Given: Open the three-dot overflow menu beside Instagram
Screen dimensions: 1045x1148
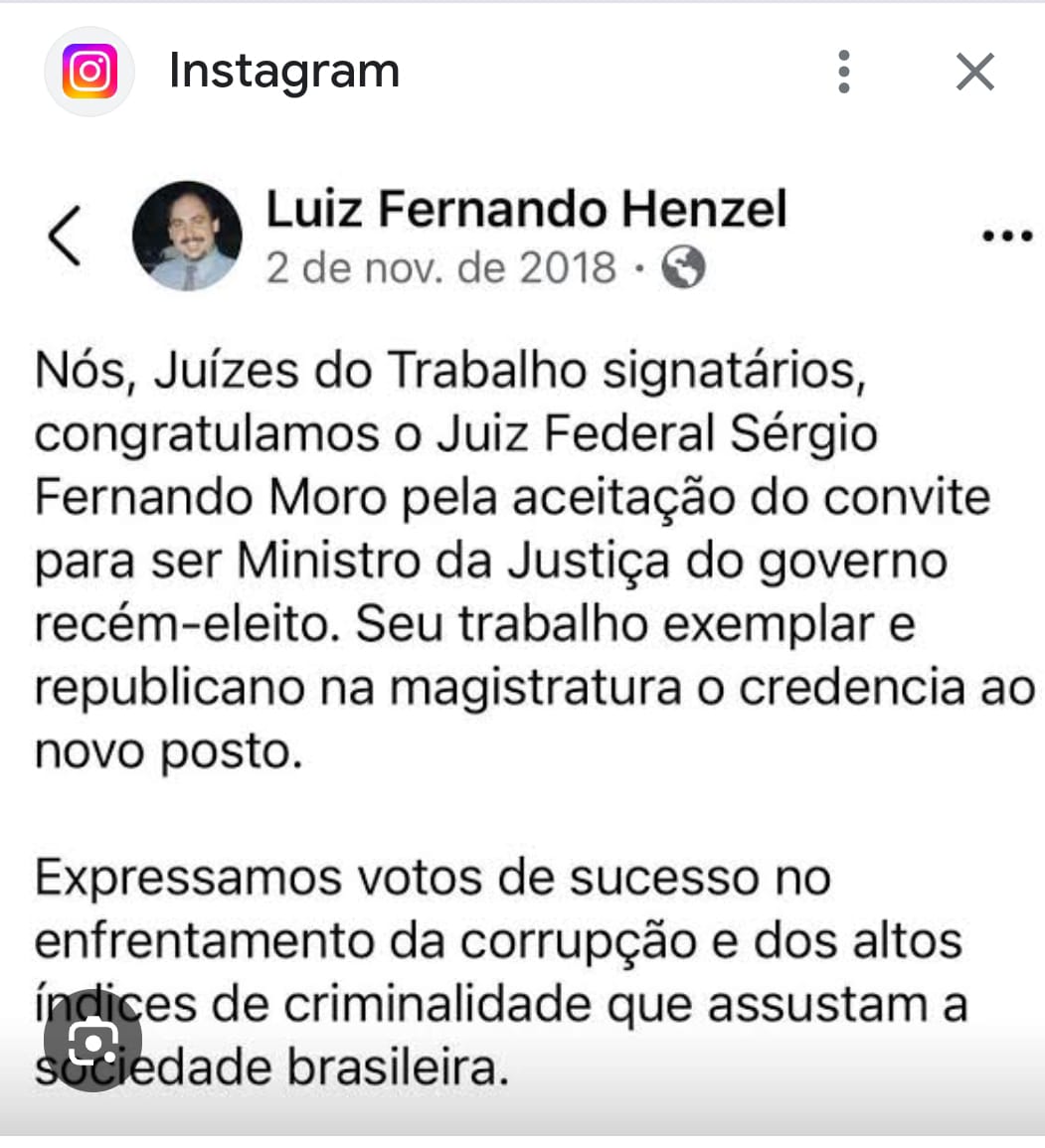Looking at the screenshot, I should pyautogui.click(x=843, y=73).
